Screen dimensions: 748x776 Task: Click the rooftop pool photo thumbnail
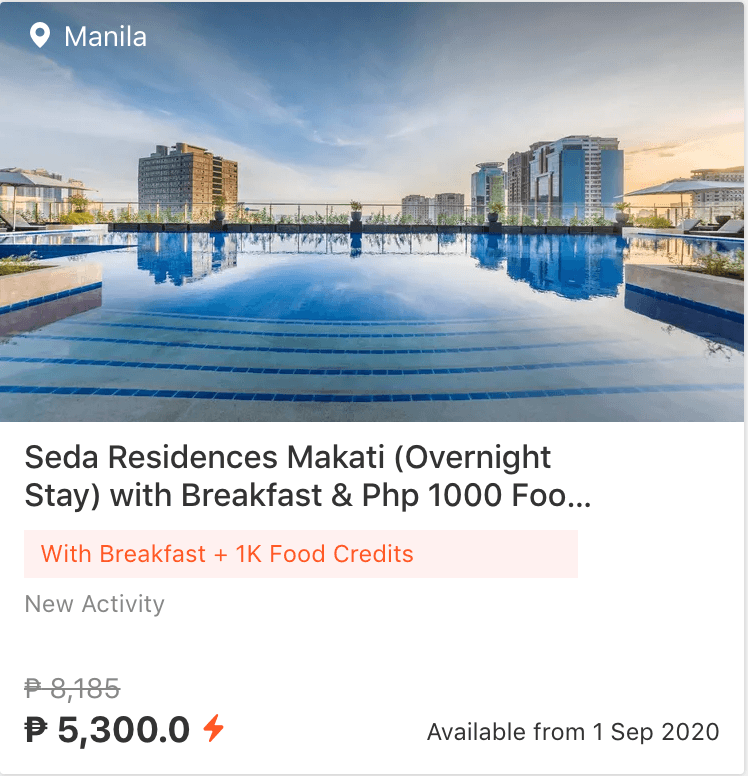click(x=374, y=210)
